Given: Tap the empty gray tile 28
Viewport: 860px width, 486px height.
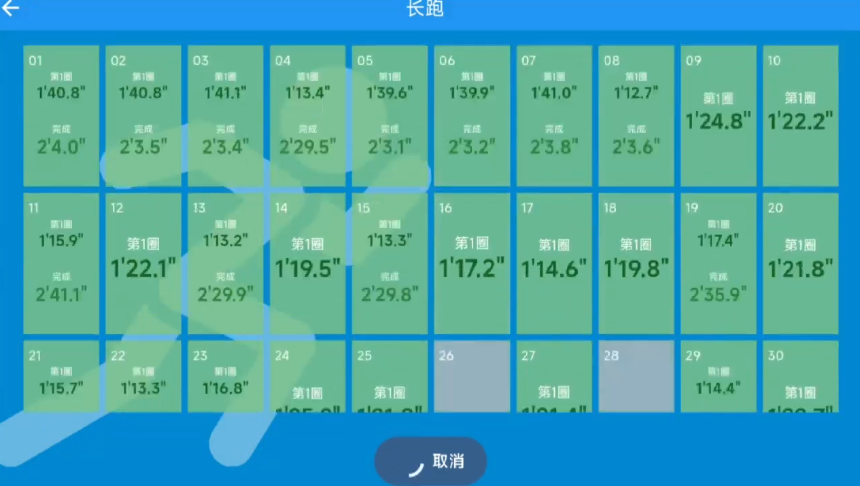Looking at the screenshot, I should point(636,377).
